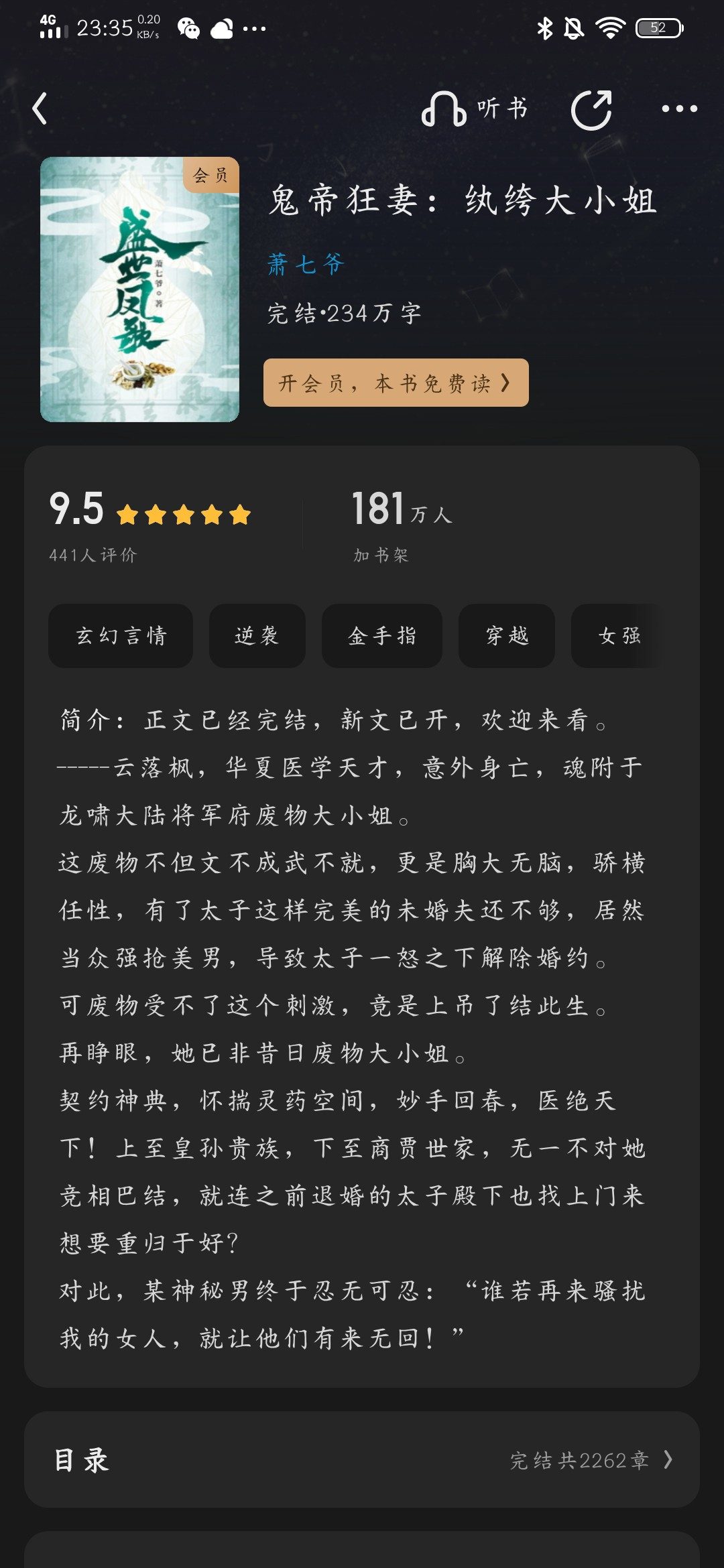Tap the book cover image
The height and width of the screenshot is (1568, 724).
[139, 289]
